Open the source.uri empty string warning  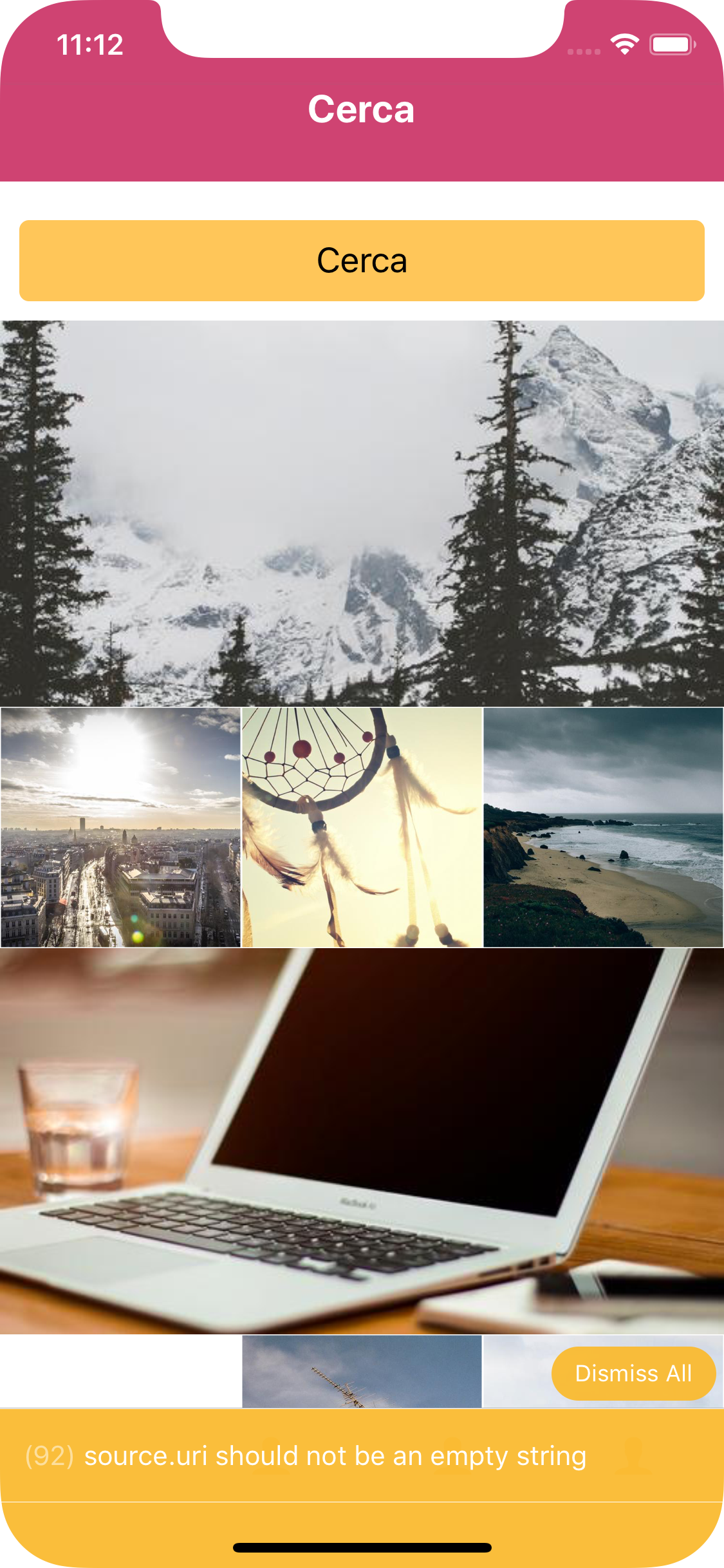[335, 1455]
